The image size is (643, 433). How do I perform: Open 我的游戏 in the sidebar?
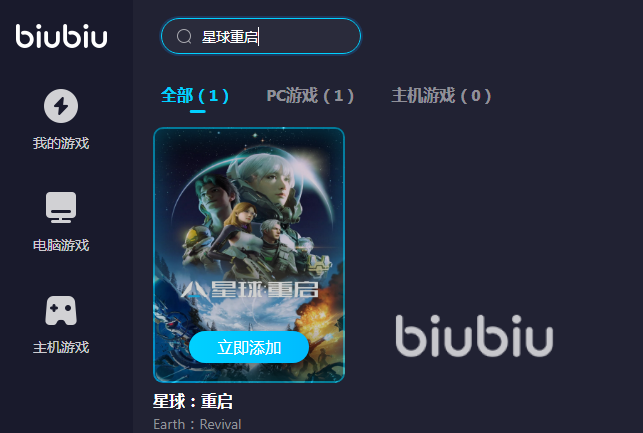(61, 119)
